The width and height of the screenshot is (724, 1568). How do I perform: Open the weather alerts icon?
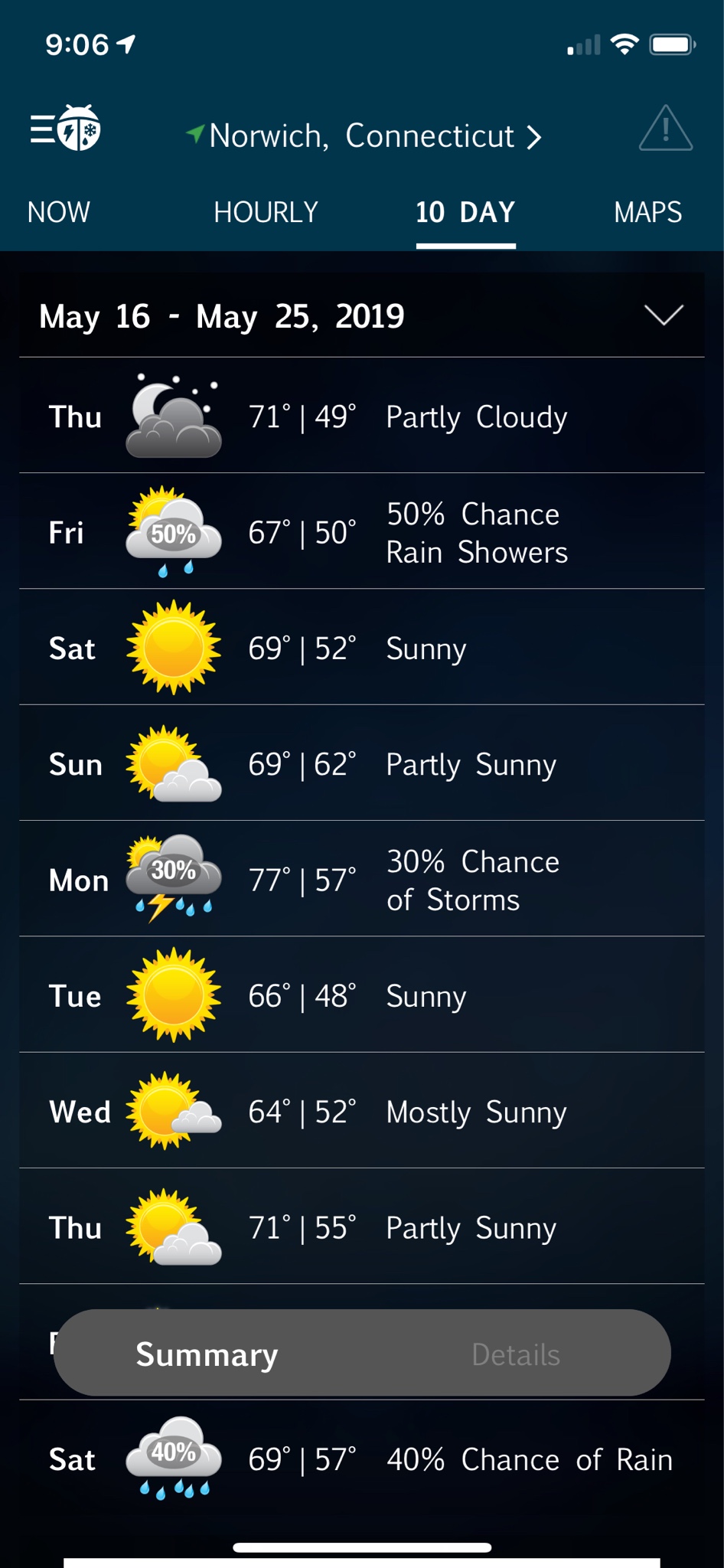664,129
